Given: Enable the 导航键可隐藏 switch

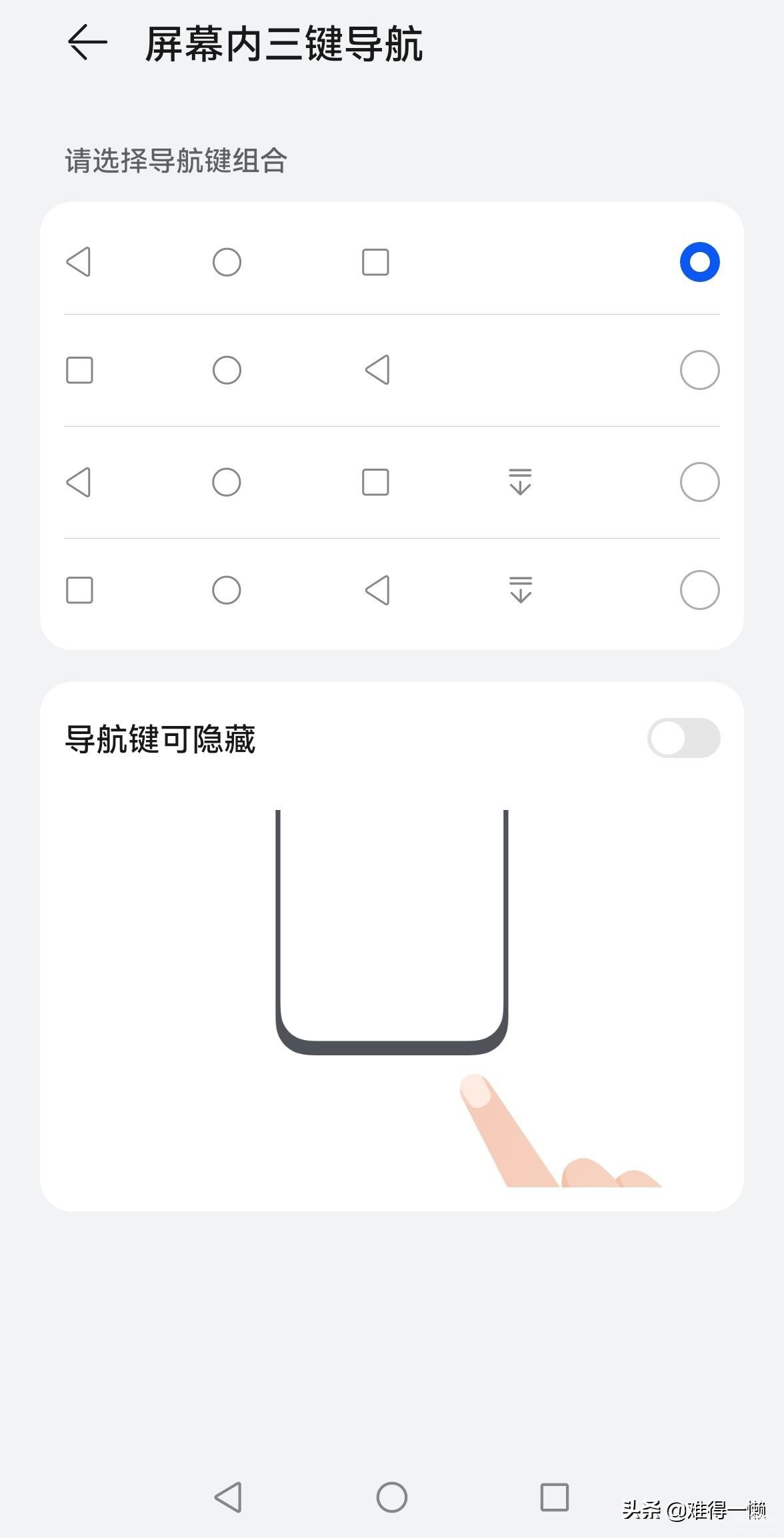Looking at the screenshot, I should [x=683, y=738].
